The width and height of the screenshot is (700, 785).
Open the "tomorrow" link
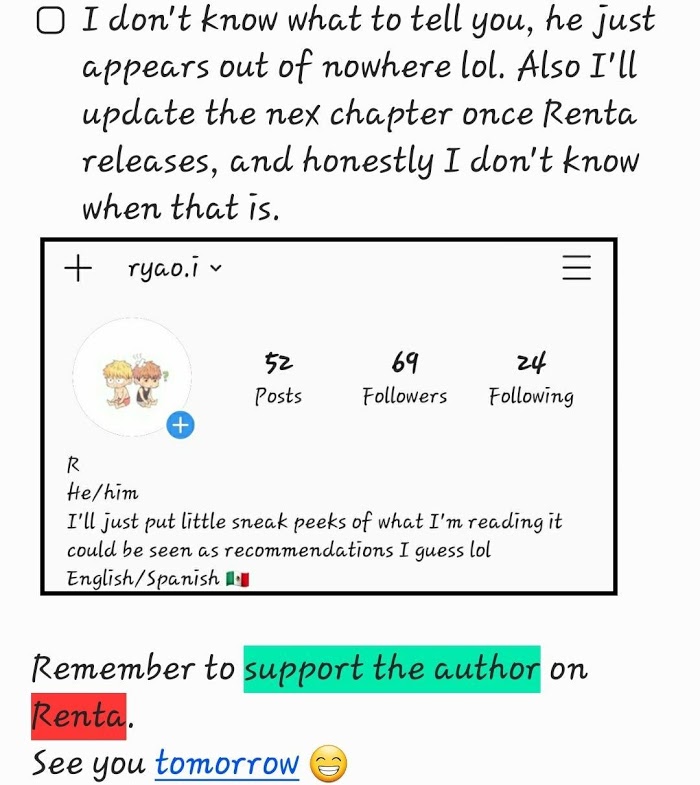click(x=227, y=764)
